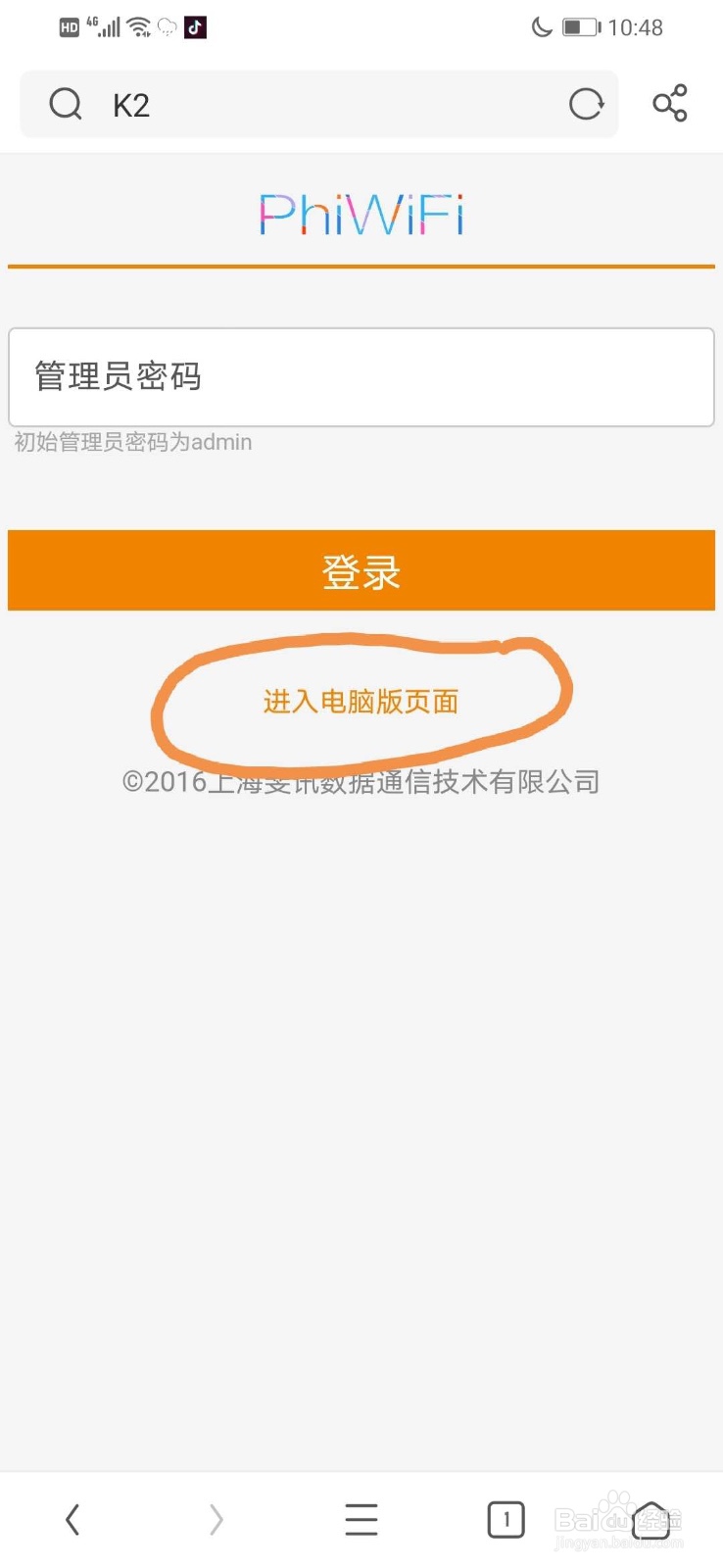This screenshot has height=1568, width=723.
Task: Tap the TikTok icon in status bar
Action: click(193, 26)
